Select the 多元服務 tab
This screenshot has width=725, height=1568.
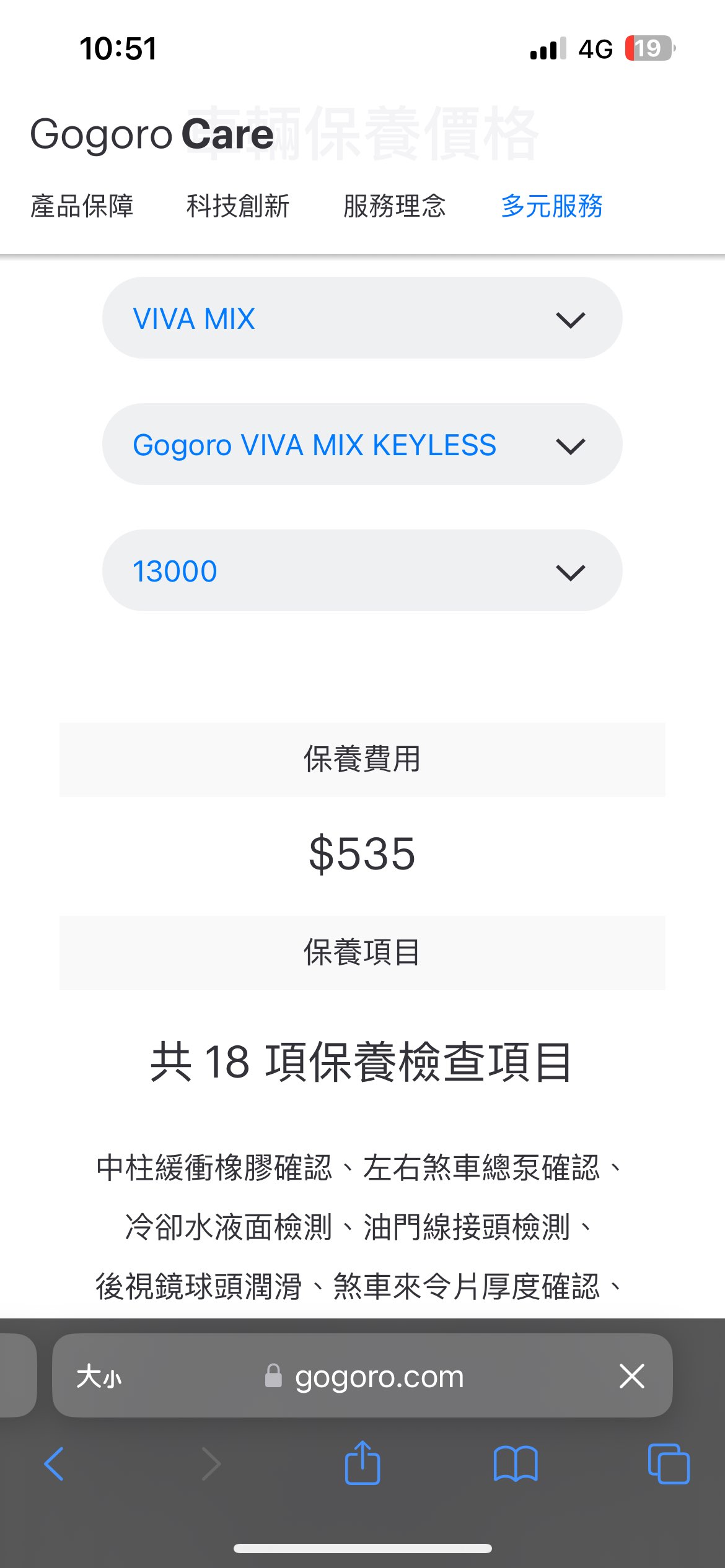(551, 206)
